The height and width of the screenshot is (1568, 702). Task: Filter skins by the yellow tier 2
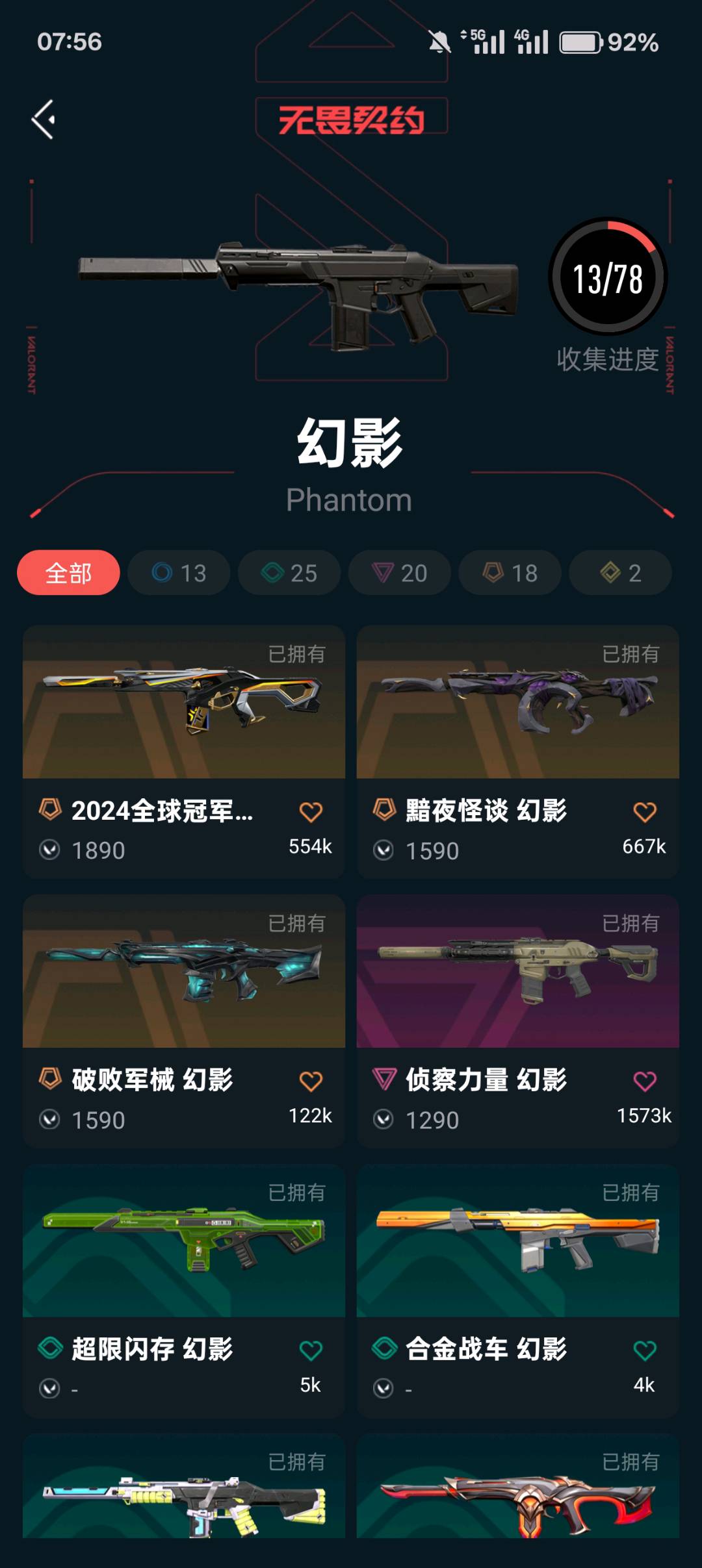[x=621, y=573]
